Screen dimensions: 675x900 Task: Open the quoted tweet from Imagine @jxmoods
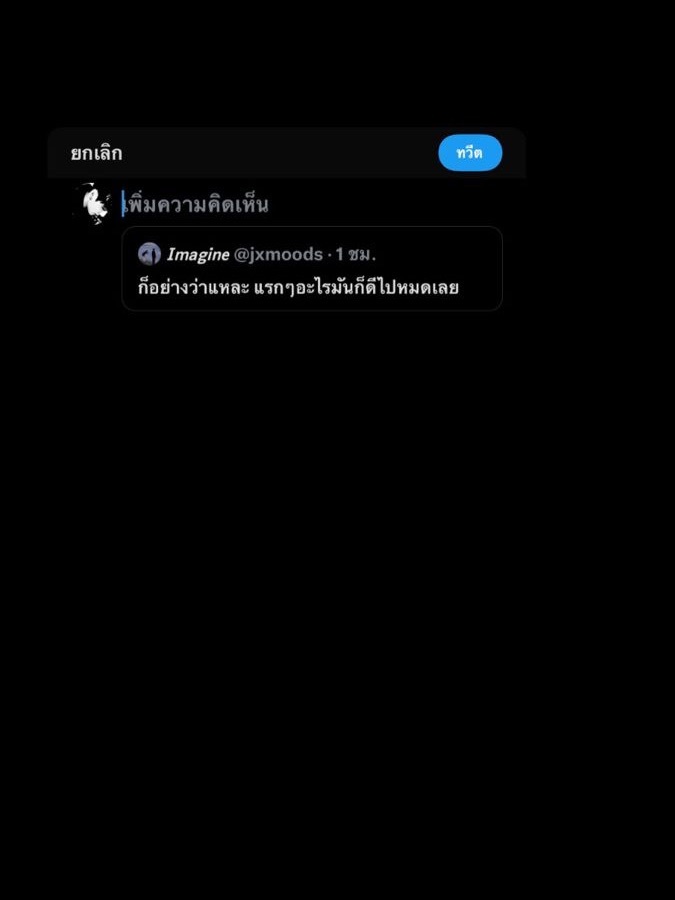pos(311,270)
